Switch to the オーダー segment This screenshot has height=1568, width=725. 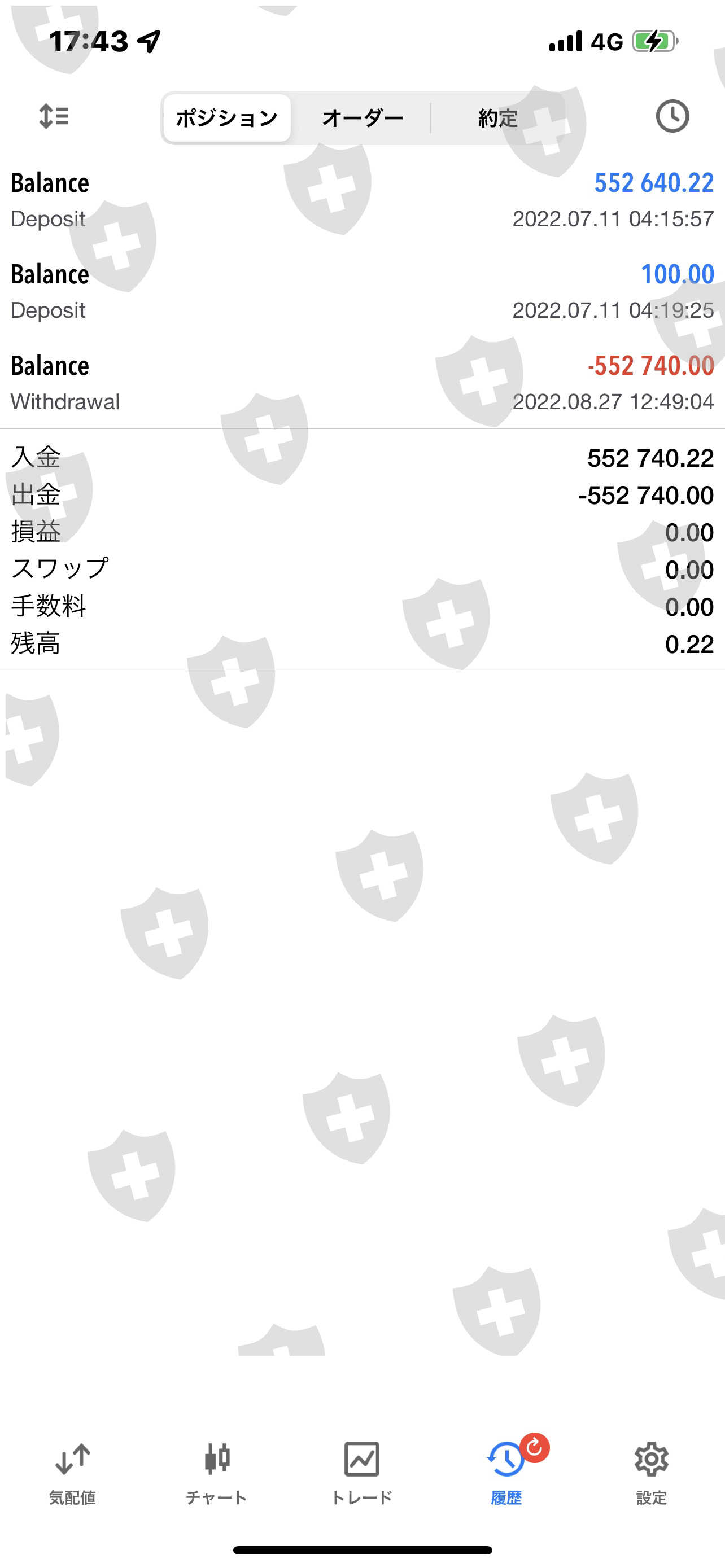coord(362,117)
